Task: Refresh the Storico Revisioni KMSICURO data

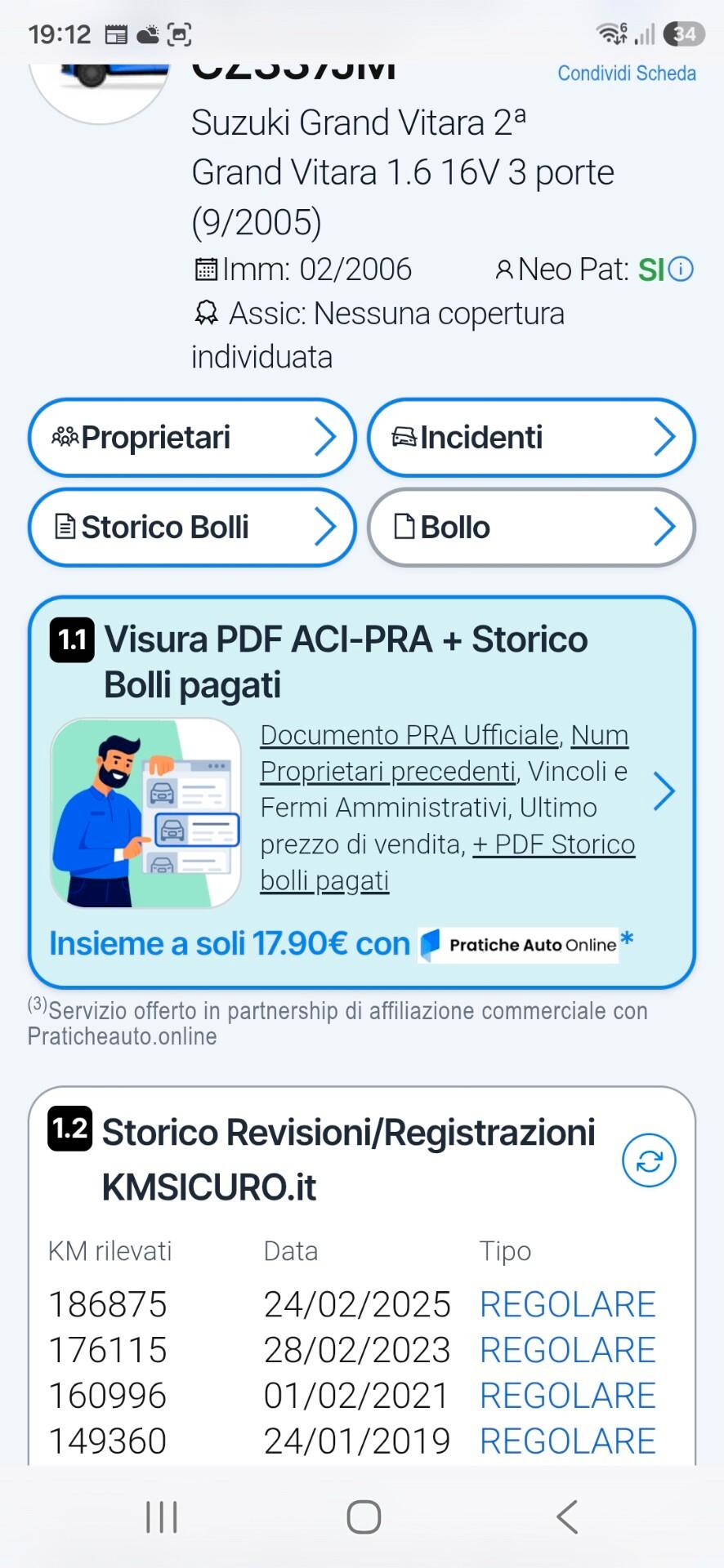Action: (x=649, y=1160)
